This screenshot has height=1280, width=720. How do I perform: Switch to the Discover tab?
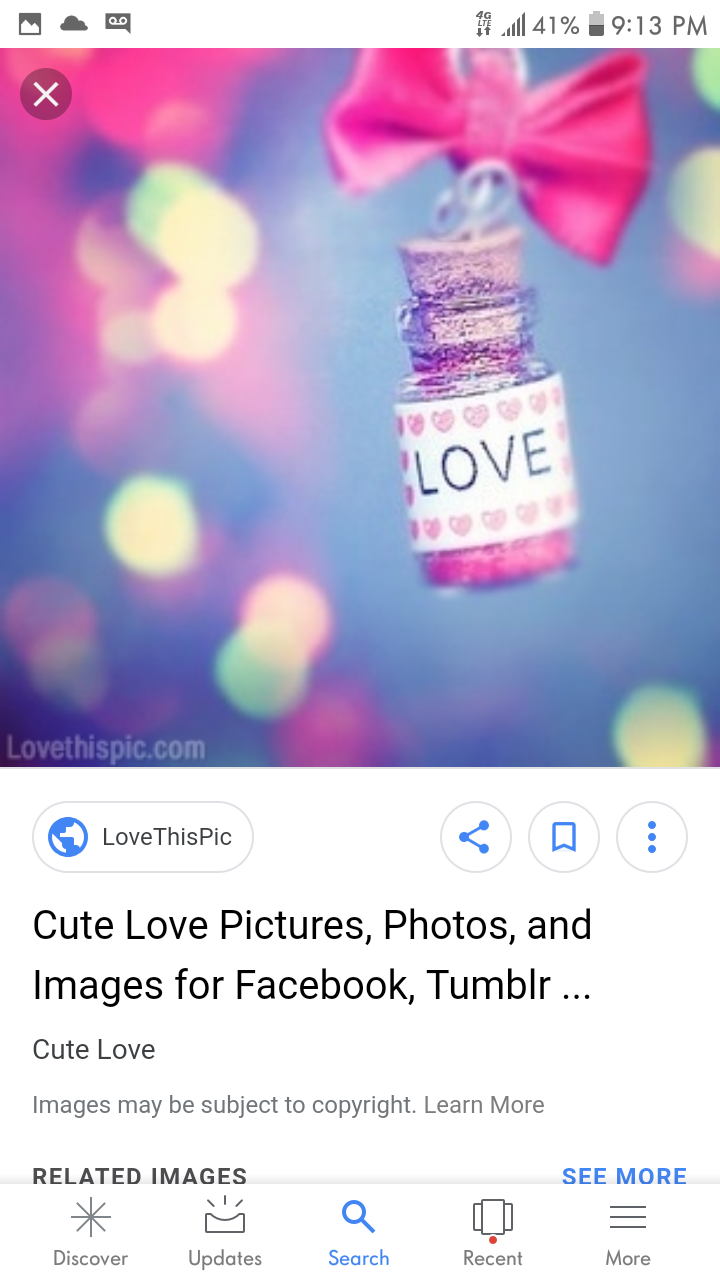tap(90, 1234)
